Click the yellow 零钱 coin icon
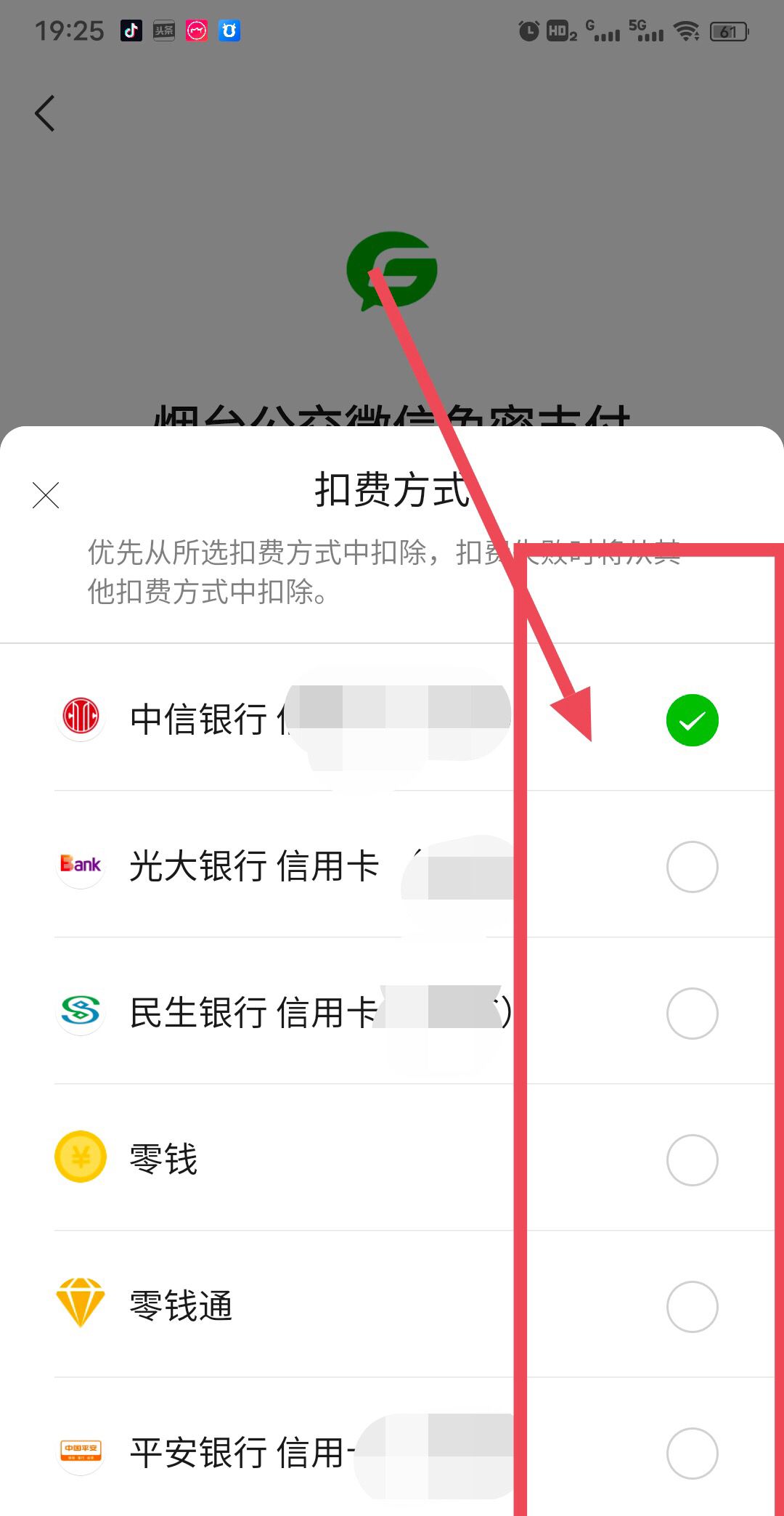Screen dimensions: 784x1516 pyautogui.click(x=80, y=1157)
